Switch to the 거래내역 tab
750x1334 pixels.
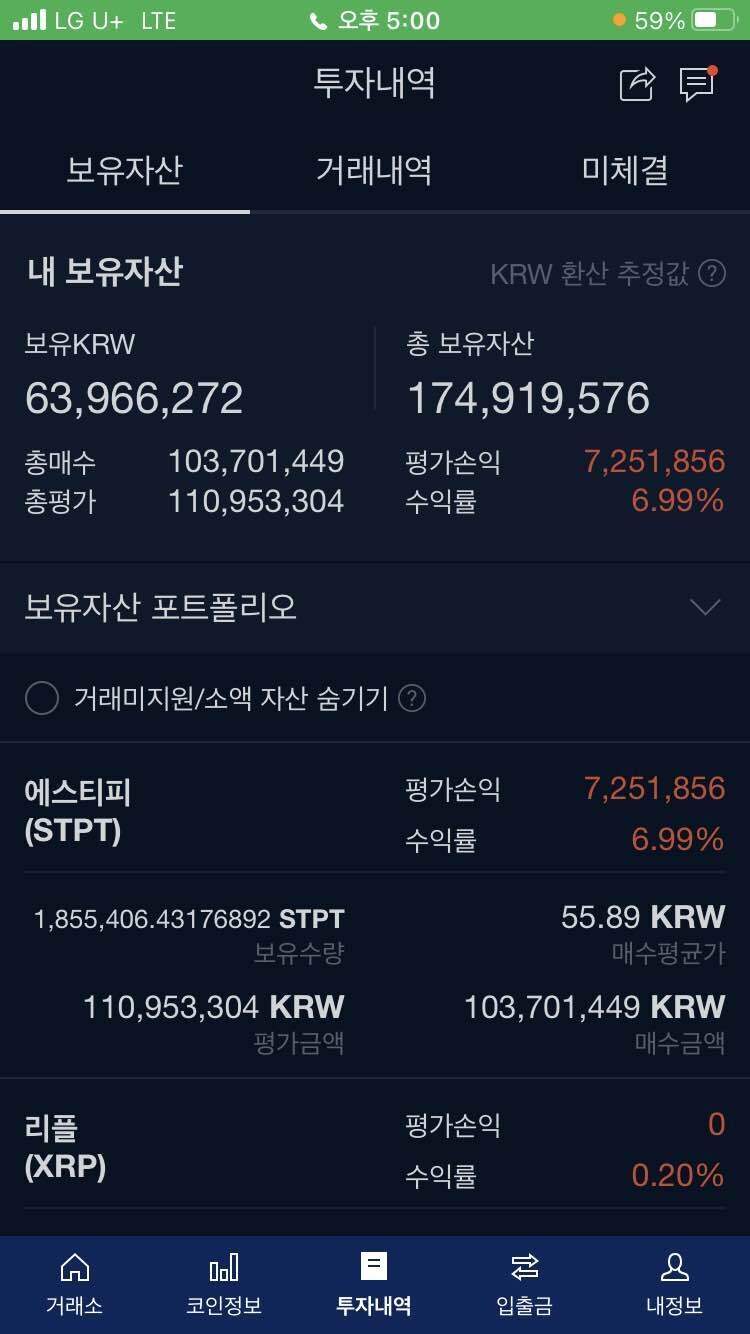(374, 170)
